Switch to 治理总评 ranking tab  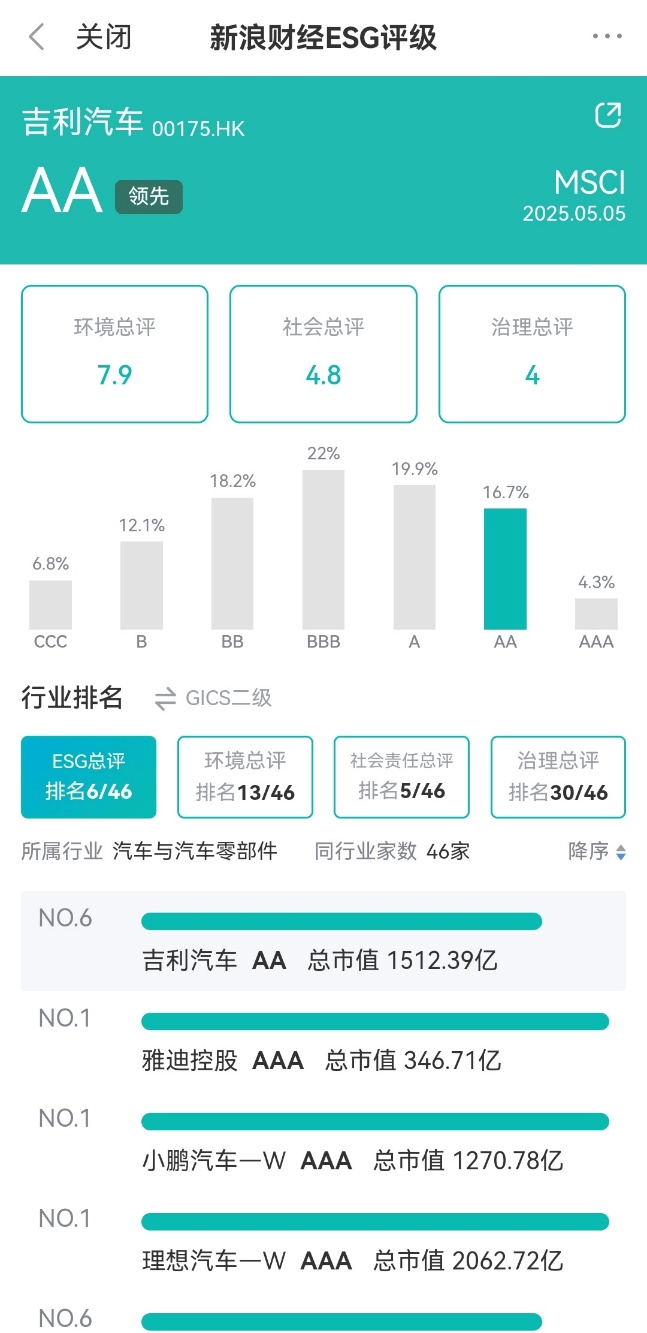(x=558, y=777)
